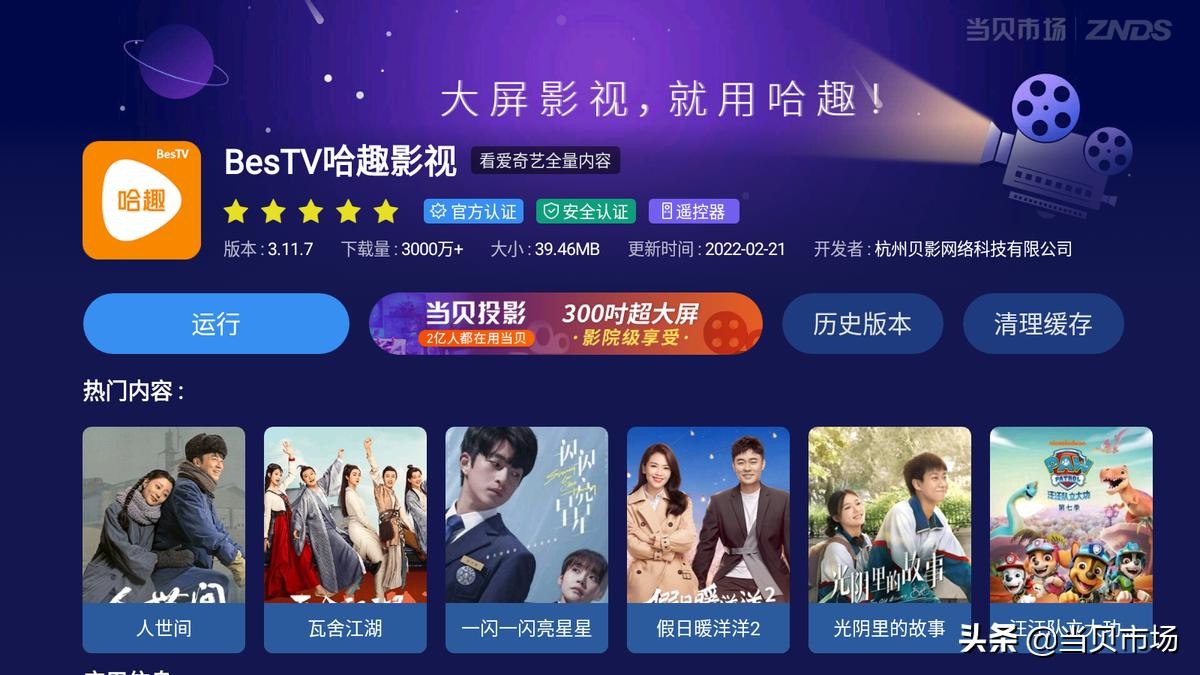Open the 假日暖洋洋2 card

click(x=708, y=538)
